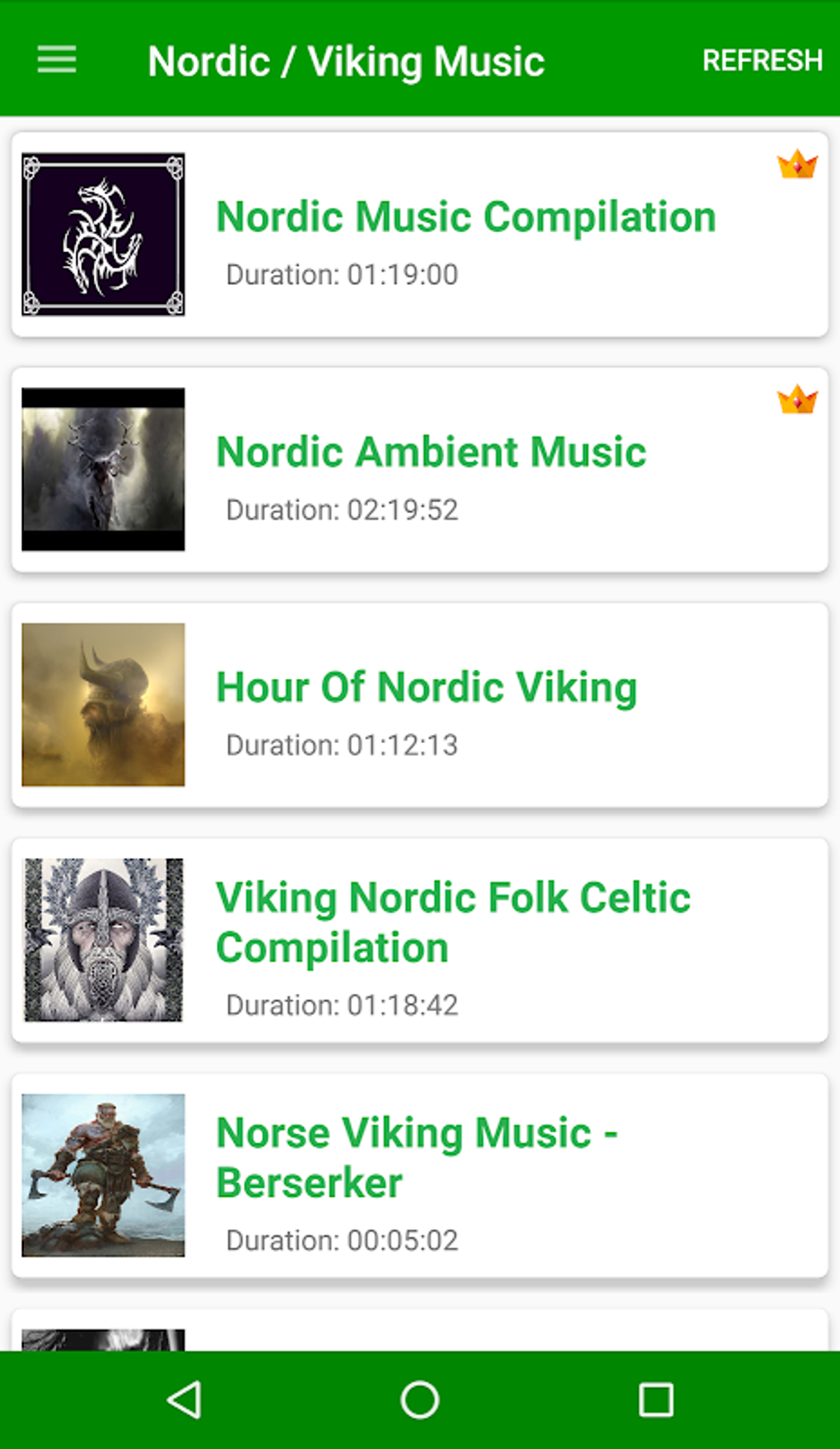This screenshot has height=1449, width=840.
Task: Select the partially visible bottom list item
Action: pyautogui.click(x=420, y=1326)
